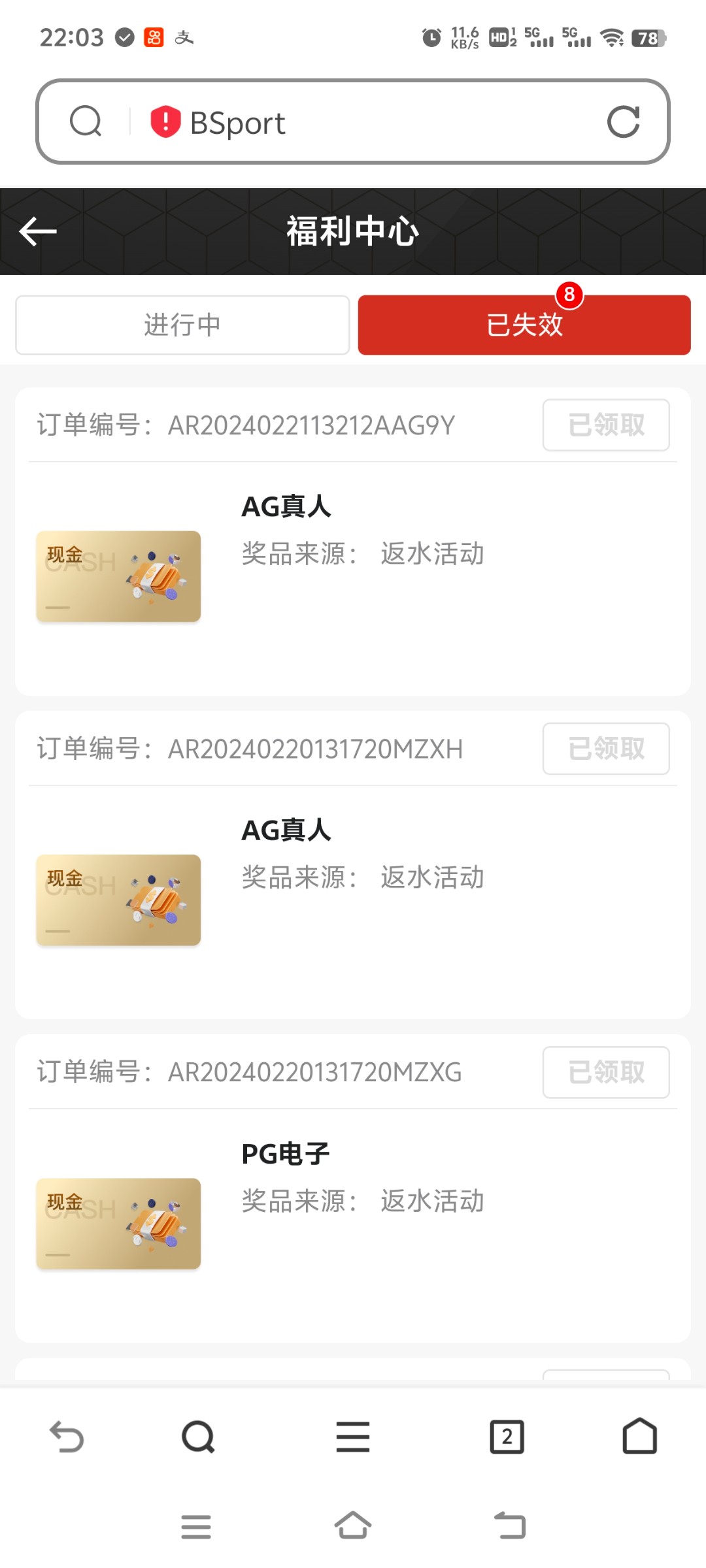Return to the phone home screen
This screenshot has height=1568, width=706.
pyautogui.click(x=353, y=1526)
